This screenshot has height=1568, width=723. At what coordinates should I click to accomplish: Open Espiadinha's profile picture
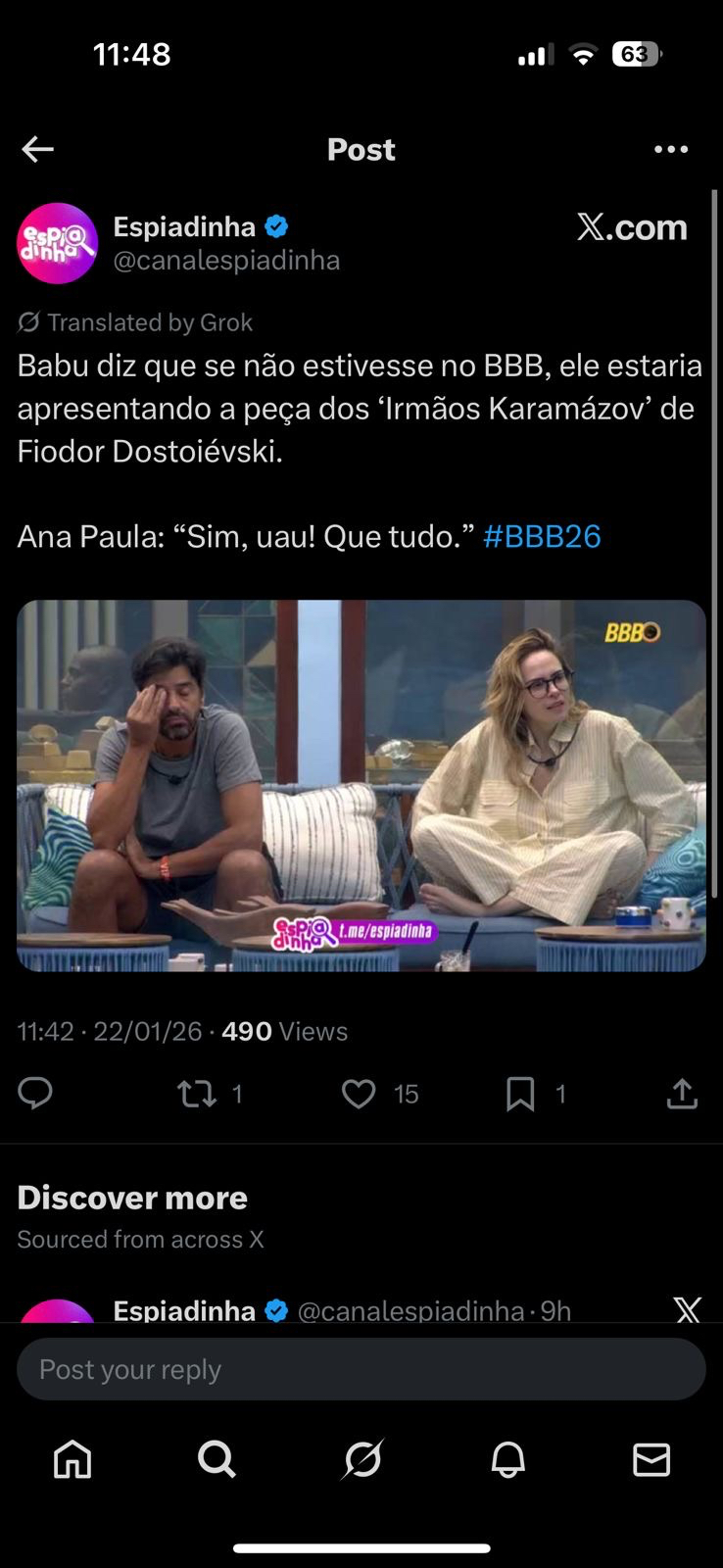pyautogui.click(x=58, y=243)
